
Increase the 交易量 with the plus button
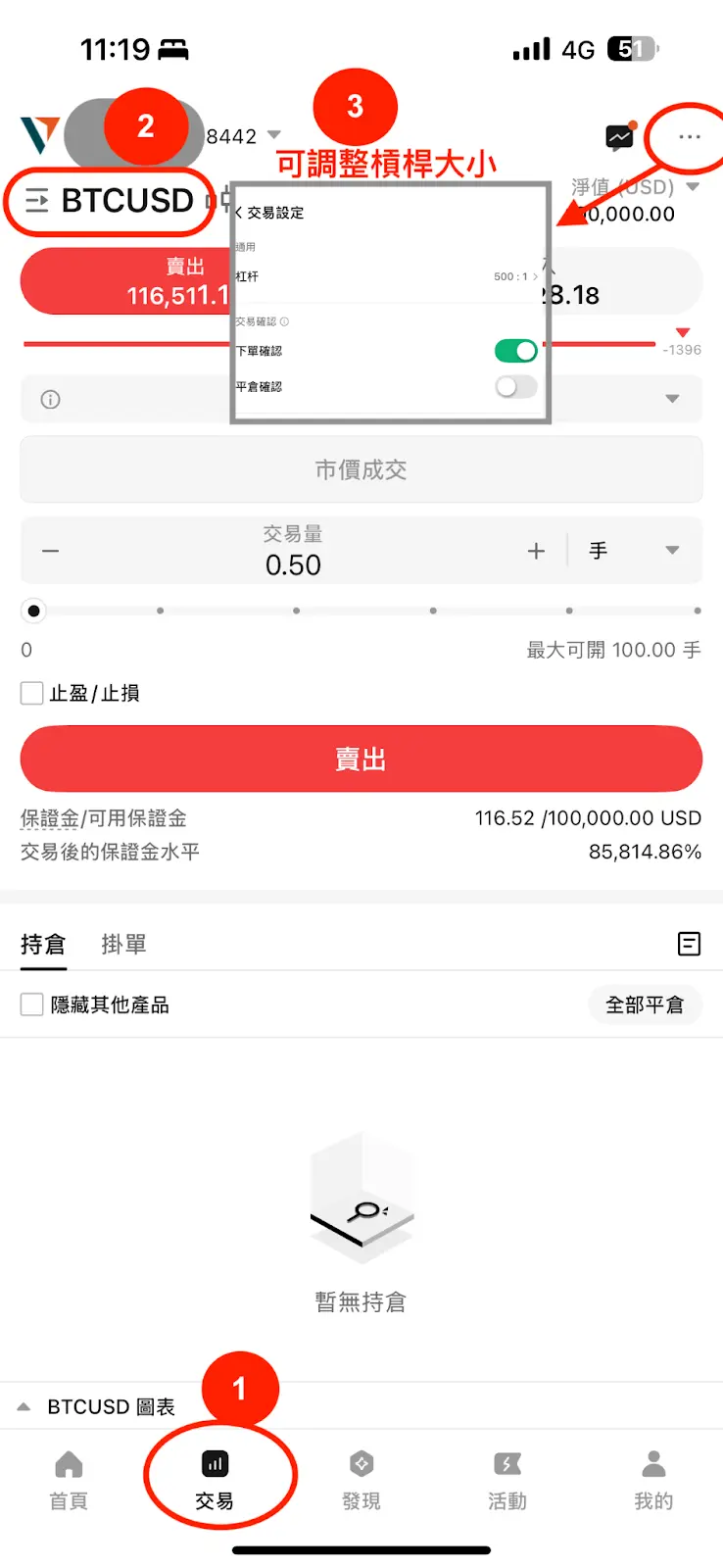pos(536,551)
